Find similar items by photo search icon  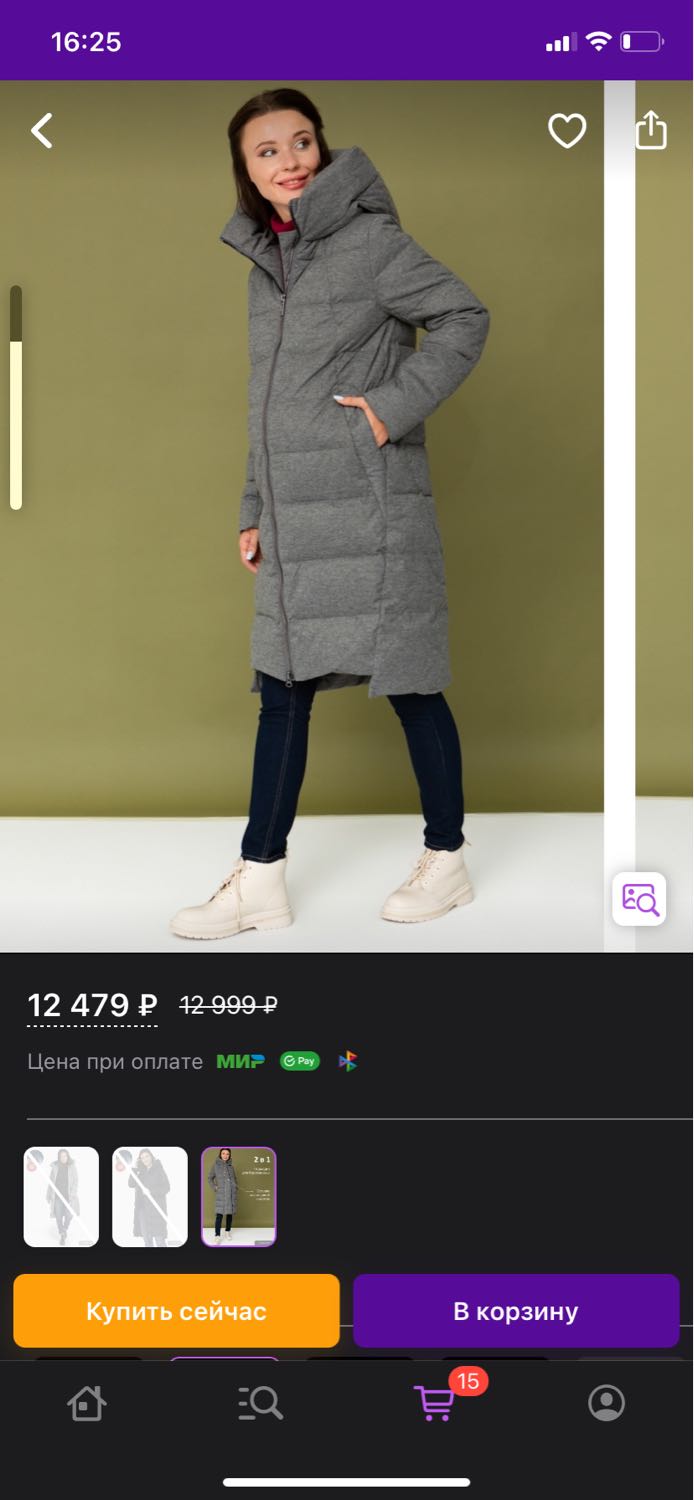(x=640, y=899)
